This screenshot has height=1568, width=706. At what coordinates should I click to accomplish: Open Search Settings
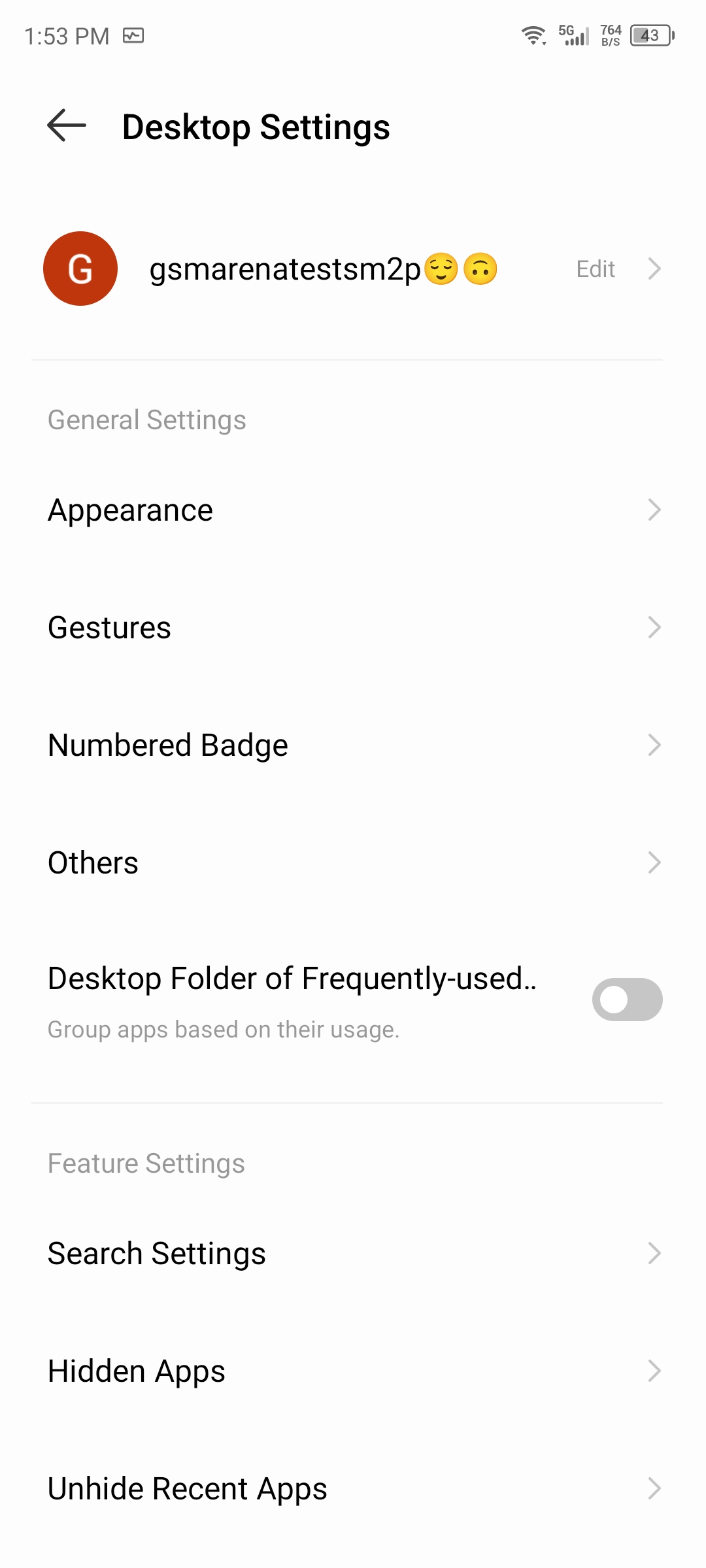point(353,1253)
